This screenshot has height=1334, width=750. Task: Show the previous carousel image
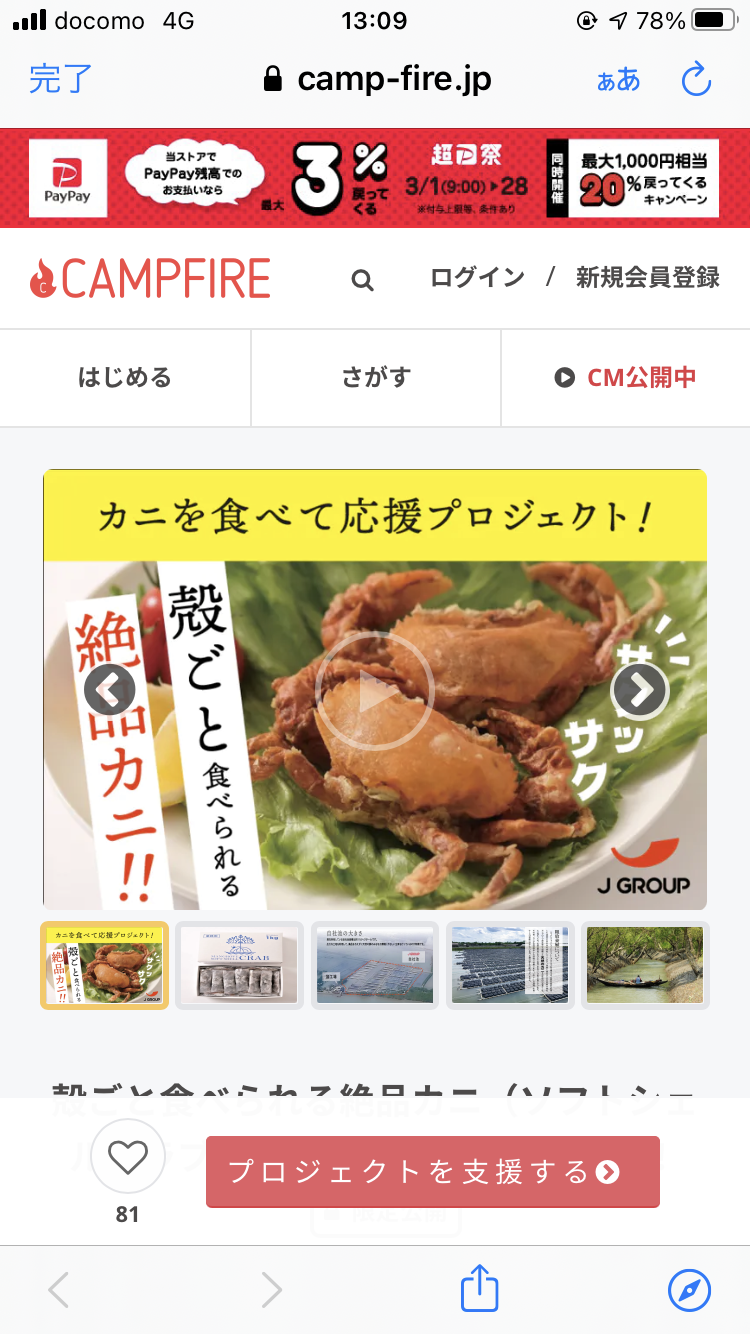[109, 689]
